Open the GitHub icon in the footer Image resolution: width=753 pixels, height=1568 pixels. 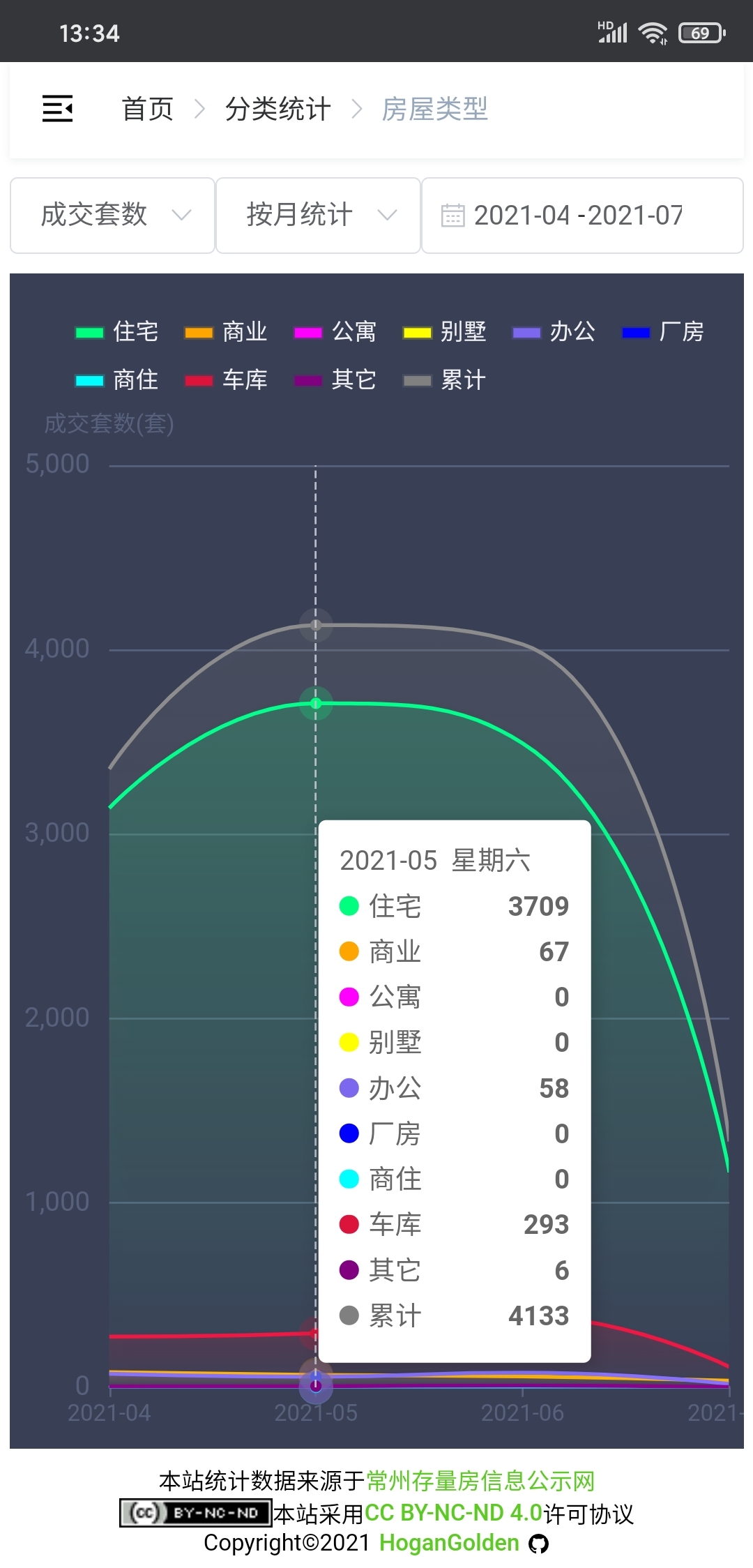[538, 1544]
